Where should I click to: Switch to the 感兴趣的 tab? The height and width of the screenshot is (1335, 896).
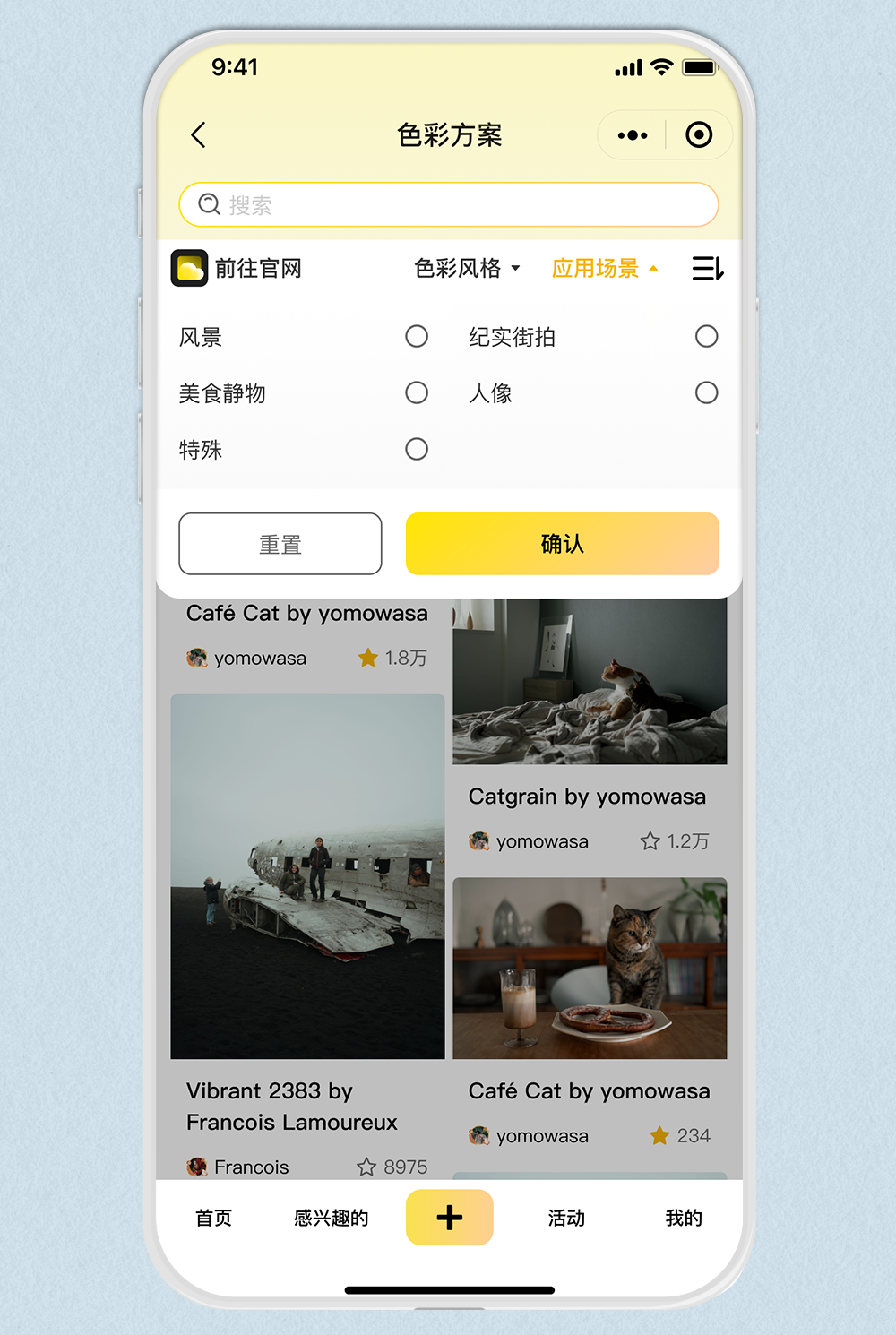tap(332, 1218)
